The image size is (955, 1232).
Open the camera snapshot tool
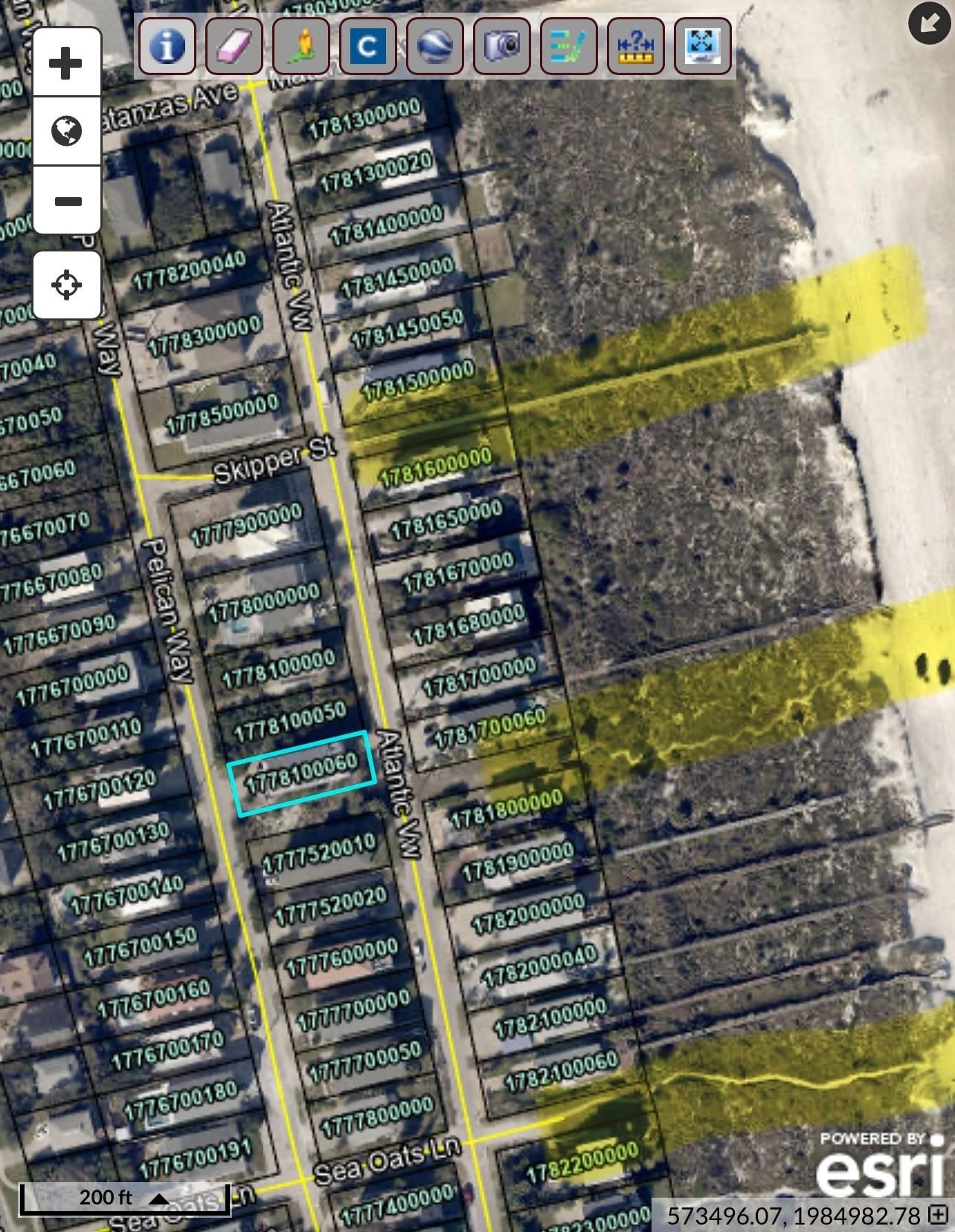502,46
